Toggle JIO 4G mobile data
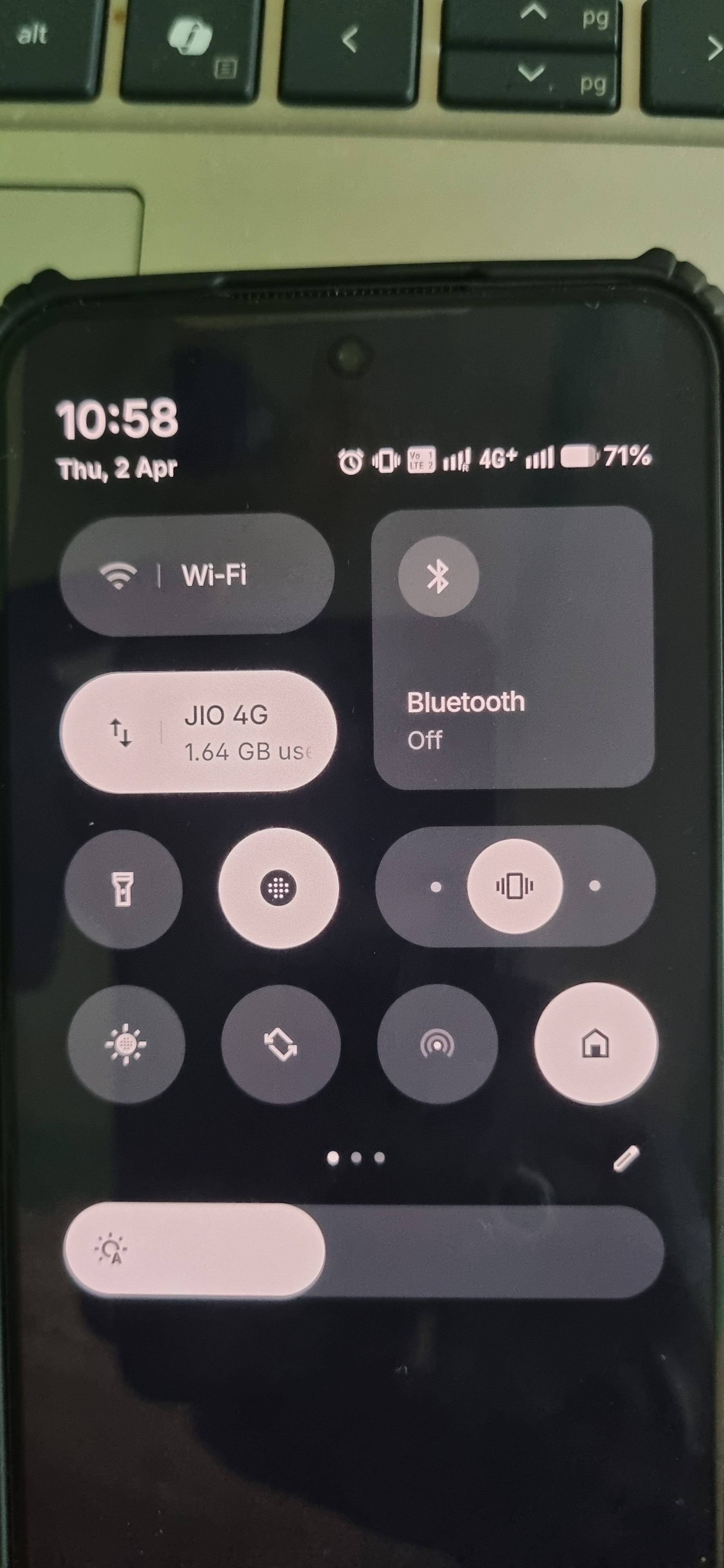 pos(198,731)
